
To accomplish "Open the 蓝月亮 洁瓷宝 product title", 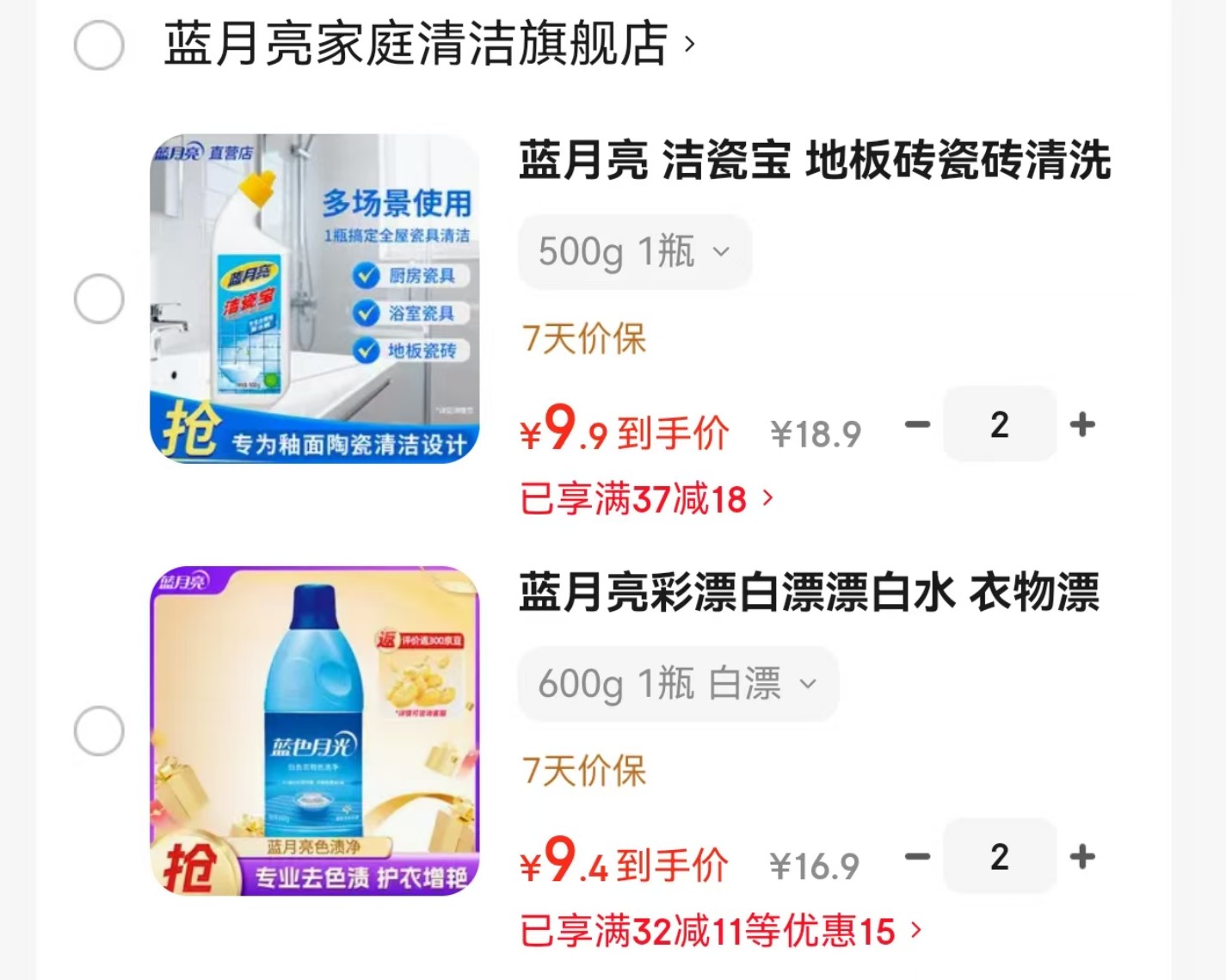I will click(814, 161).
